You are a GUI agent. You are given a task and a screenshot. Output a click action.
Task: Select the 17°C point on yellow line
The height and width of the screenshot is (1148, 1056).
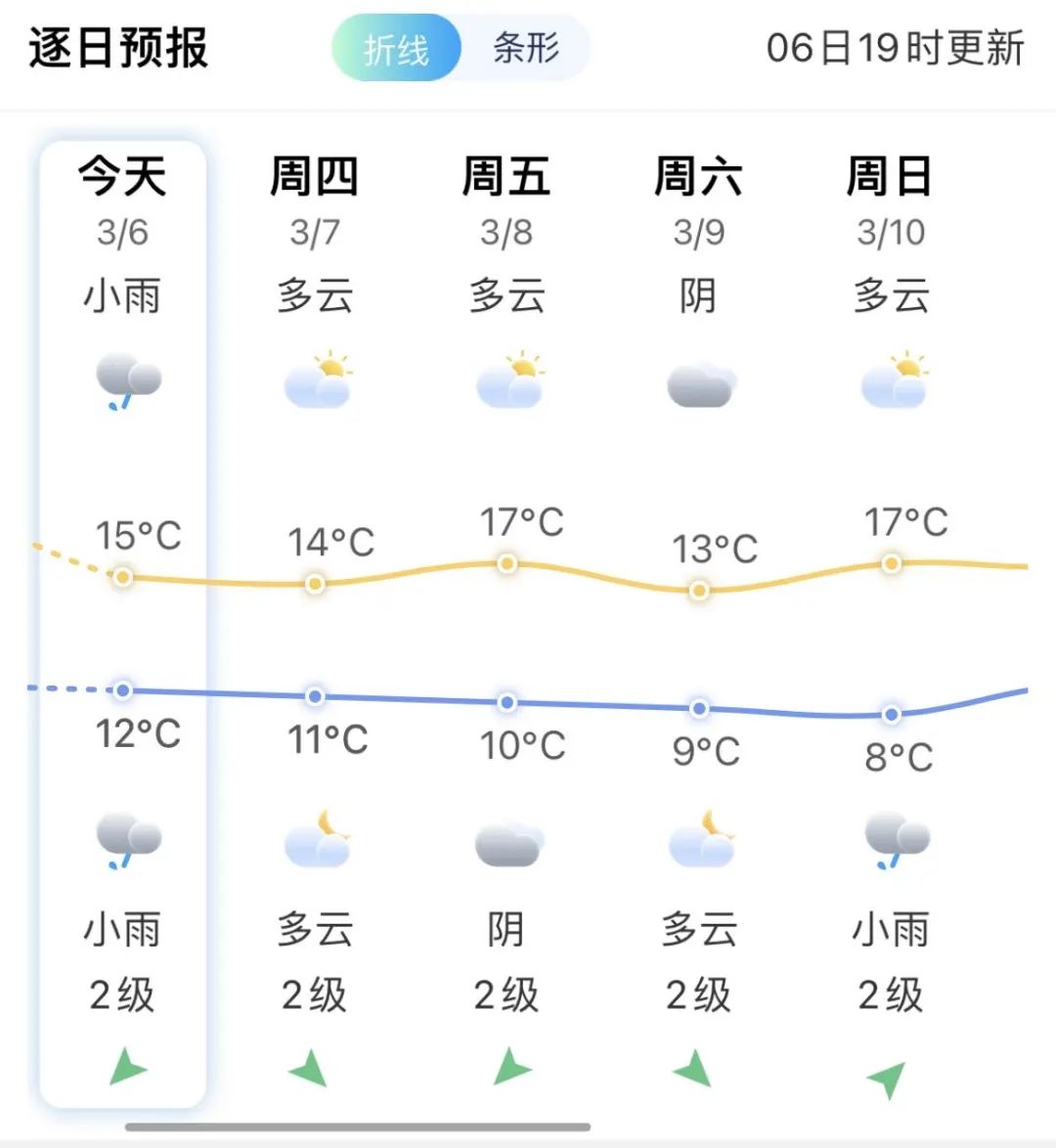coord(506,563)
